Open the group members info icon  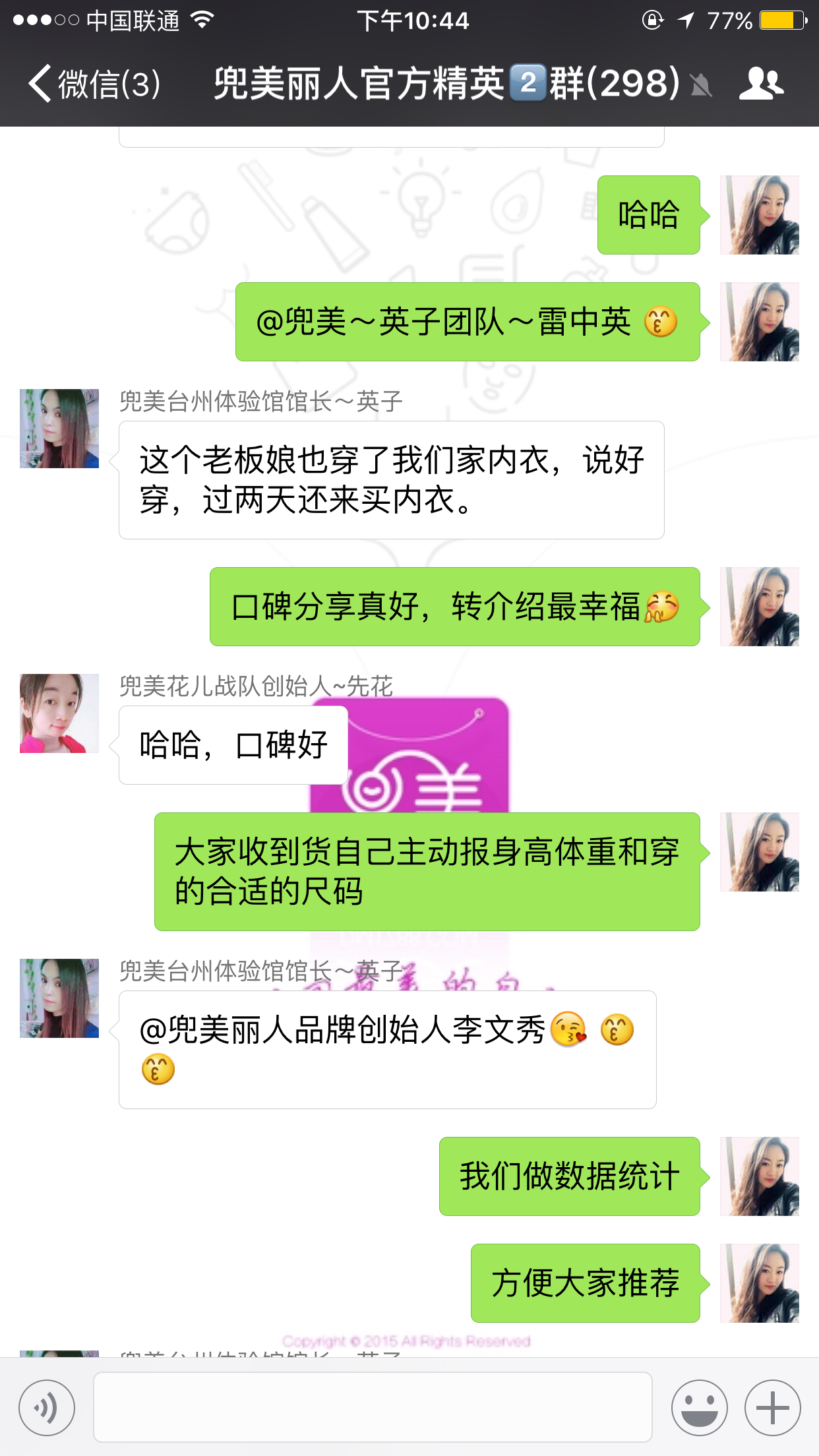point(761,84)
